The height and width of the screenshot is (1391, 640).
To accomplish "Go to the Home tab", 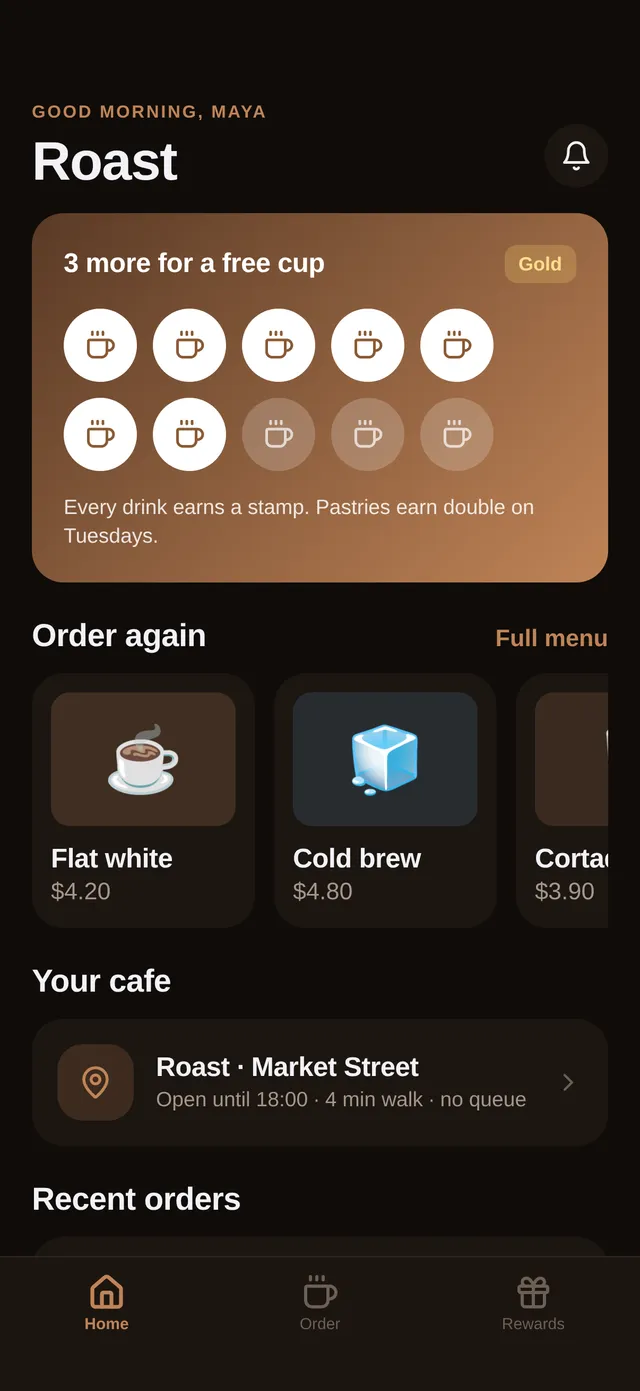I will (x=107, y=1304).
